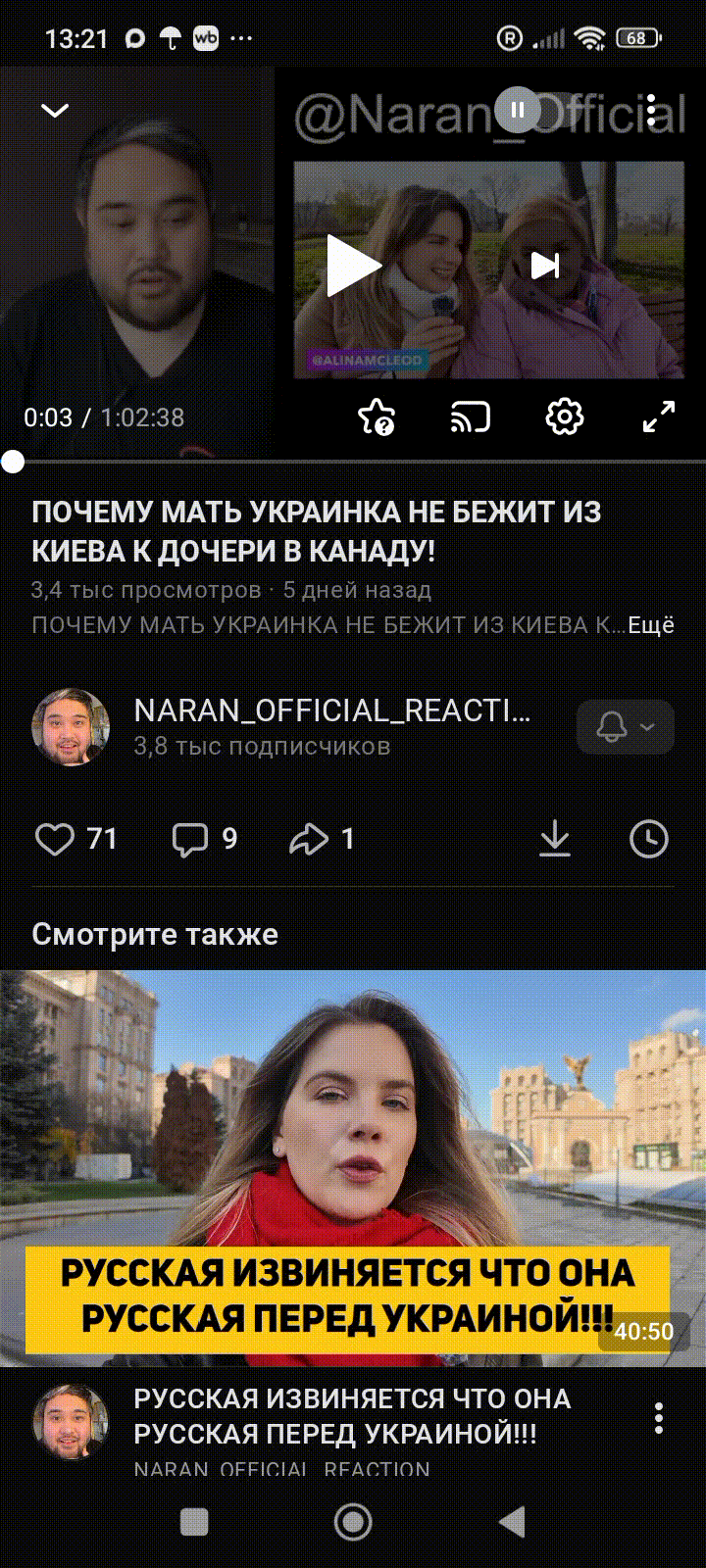Share this video
This screenshot has width=706, height=1568.
point(308,840)
